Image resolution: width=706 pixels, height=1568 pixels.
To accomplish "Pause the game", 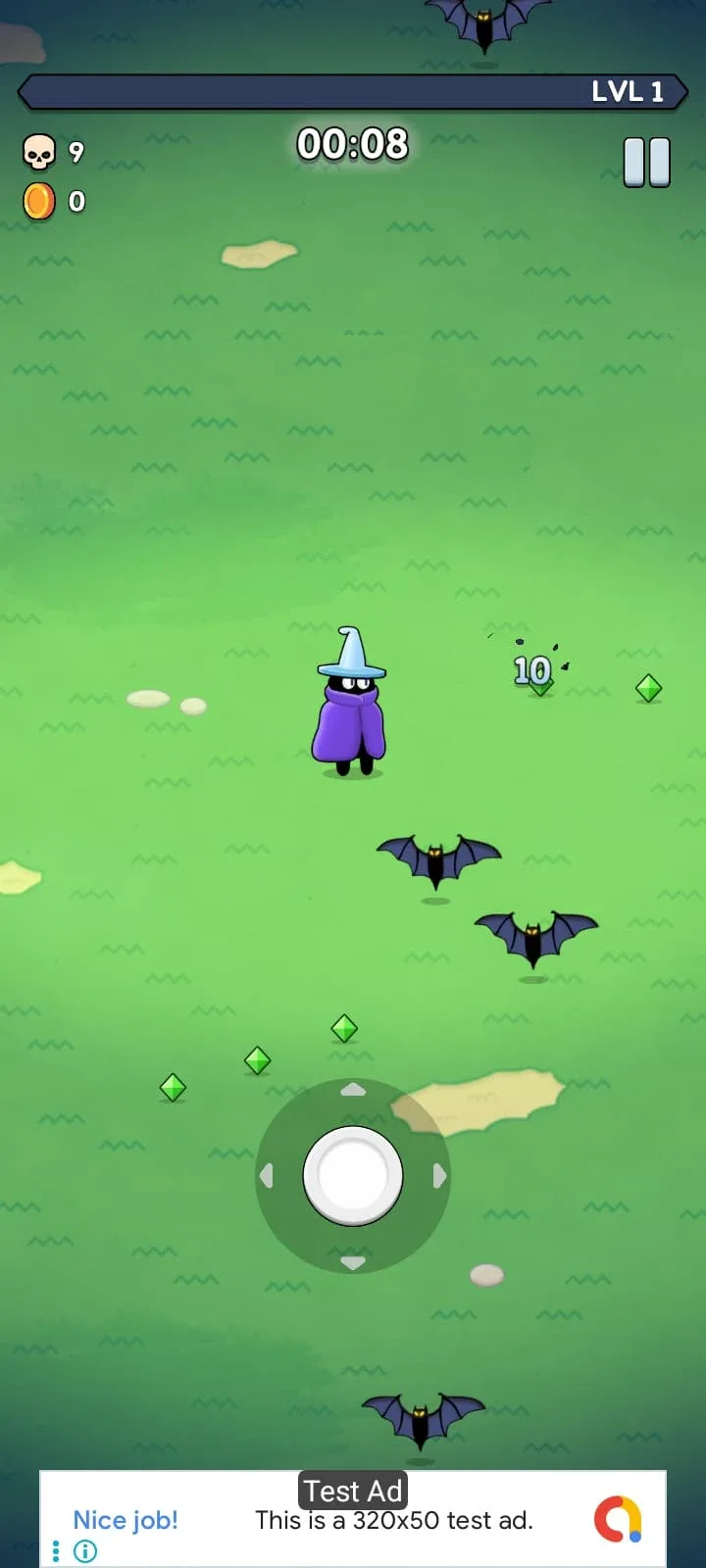I will 647,162.
